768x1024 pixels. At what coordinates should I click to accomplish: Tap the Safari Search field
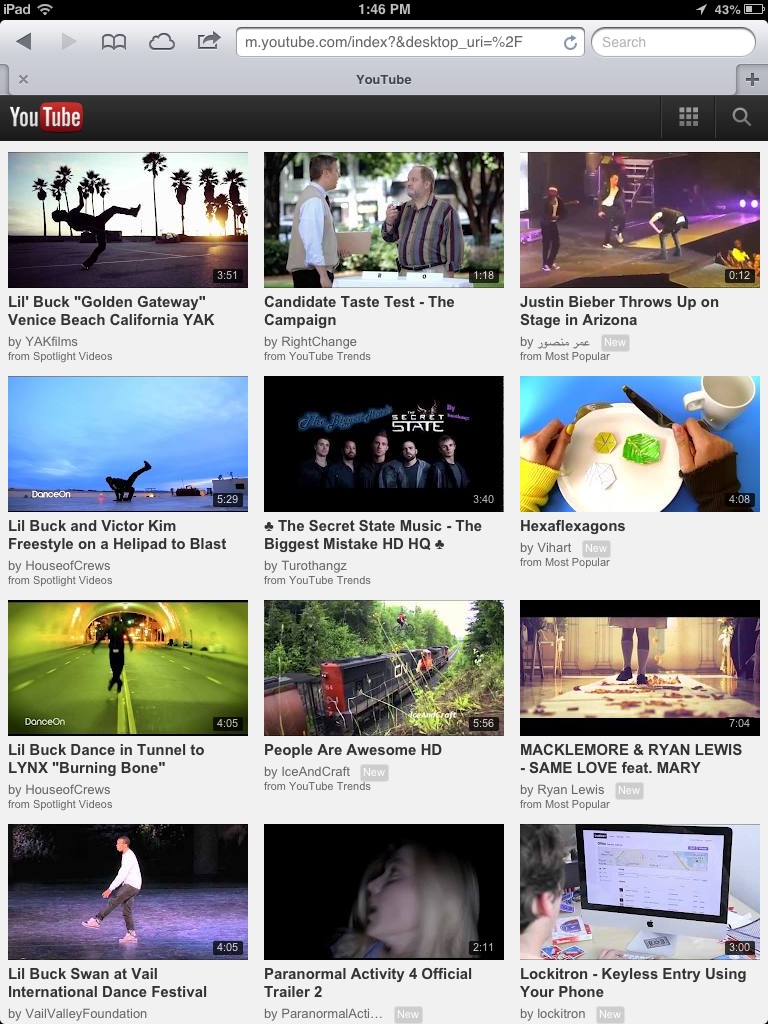(673, 42)
